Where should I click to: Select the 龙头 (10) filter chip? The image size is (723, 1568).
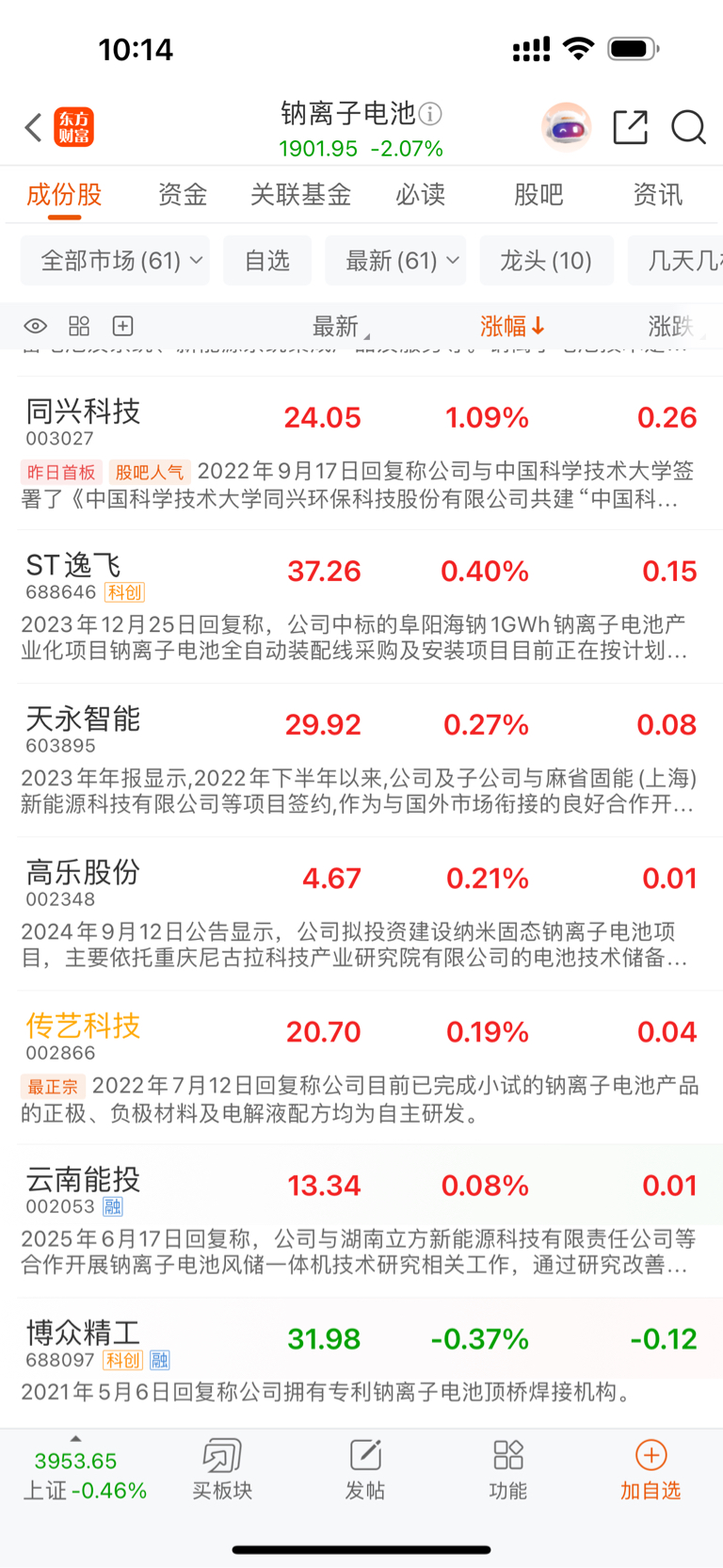click(x=546, y=261)
